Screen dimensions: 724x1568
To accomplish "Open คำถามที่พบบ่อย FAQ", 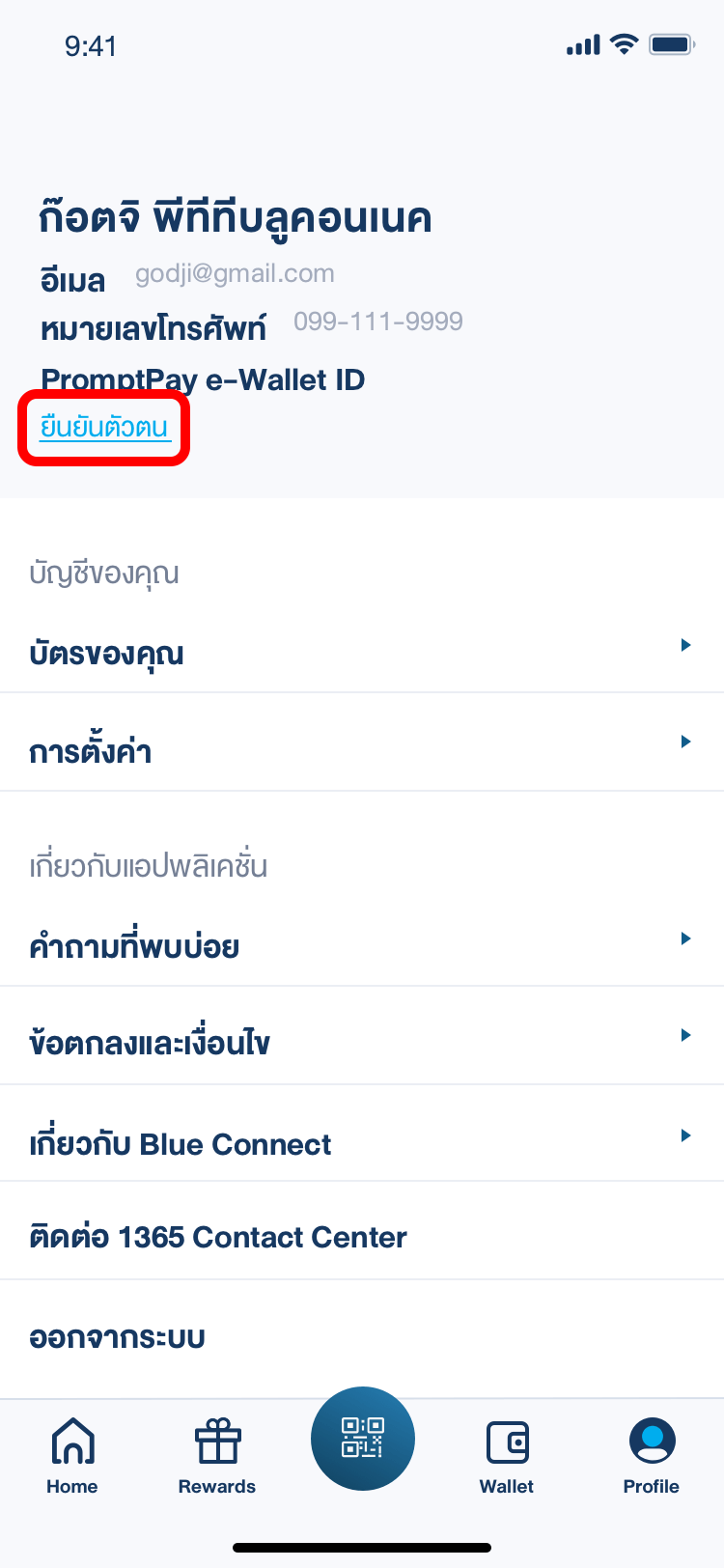I will 361,944.
